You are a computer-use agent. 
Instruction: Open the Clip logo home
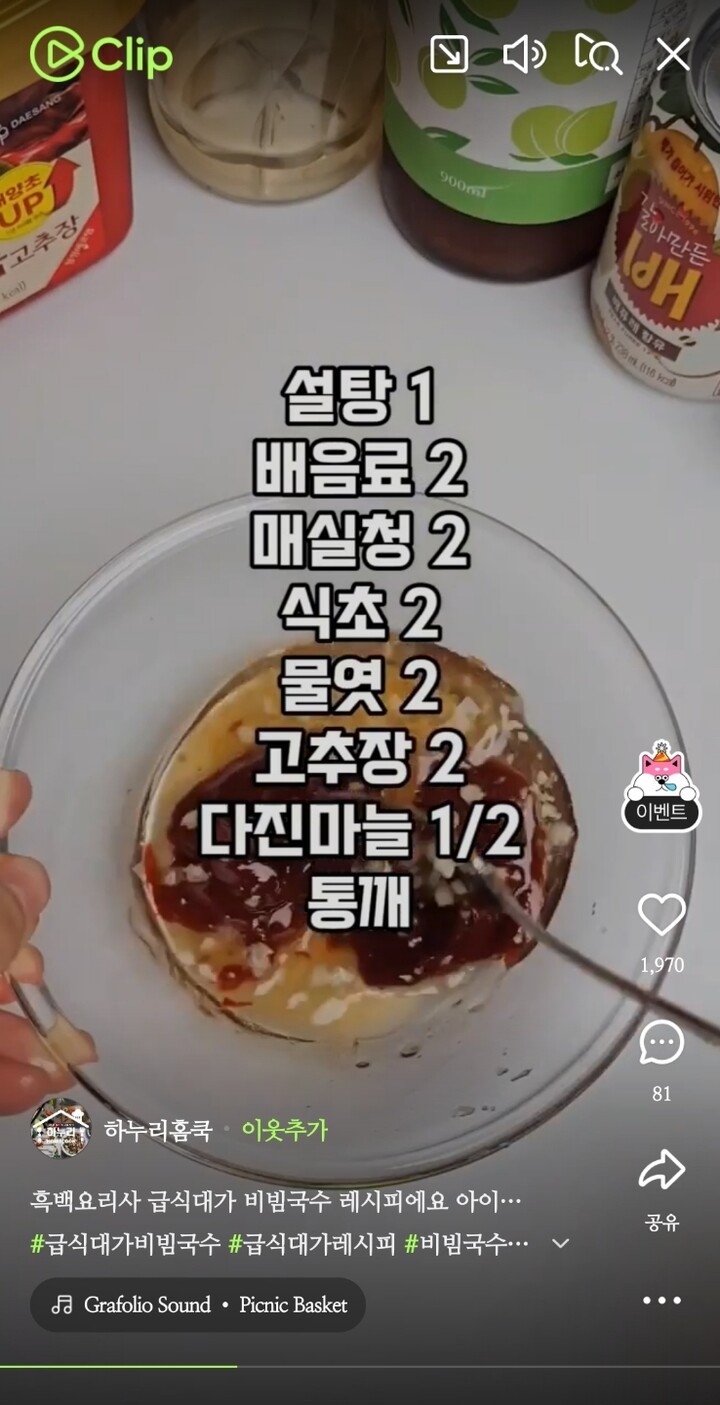point(100,54)
